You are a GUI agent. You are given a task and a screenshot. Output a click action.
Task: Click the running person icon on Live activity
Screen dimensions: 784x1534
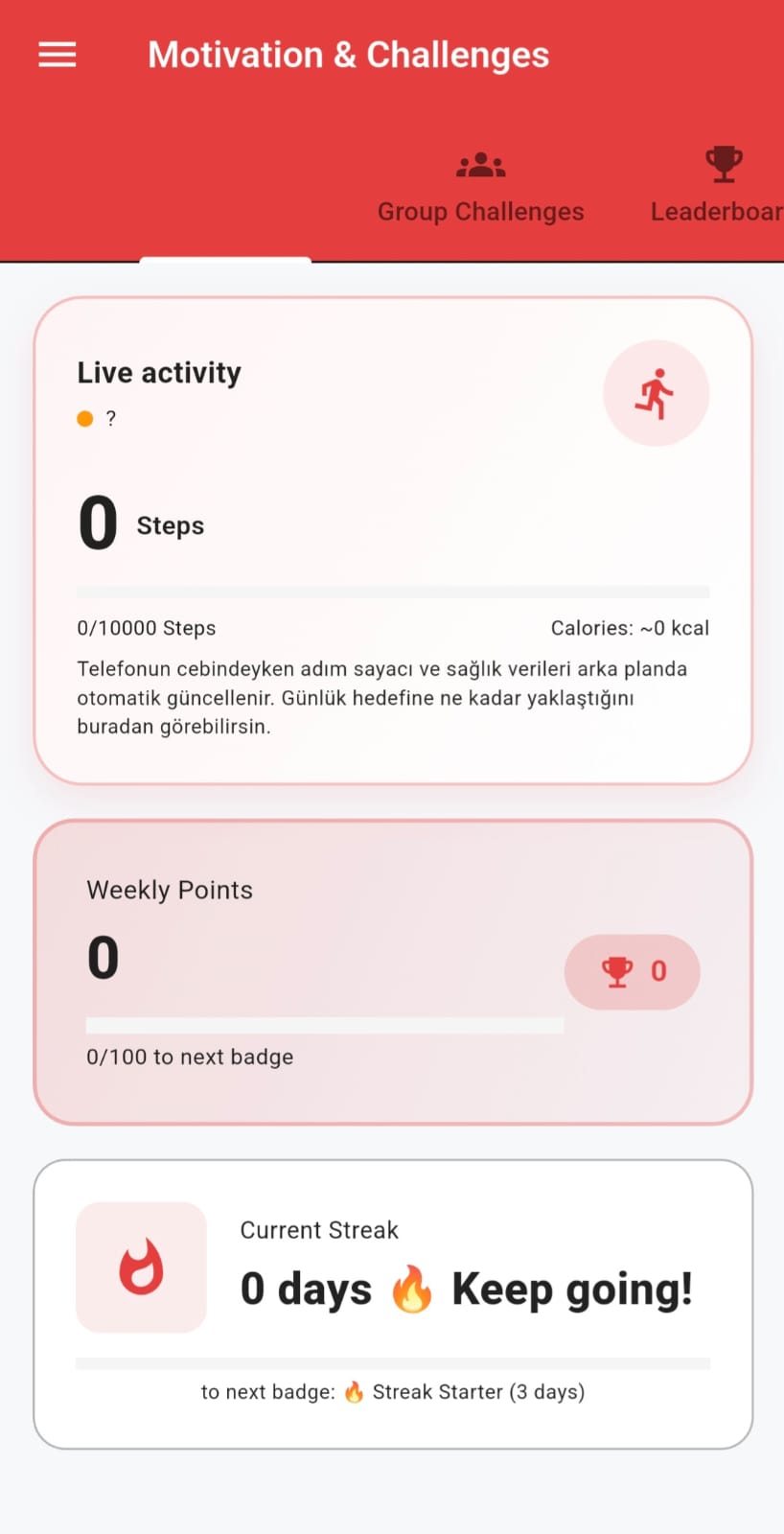point(656,392)
